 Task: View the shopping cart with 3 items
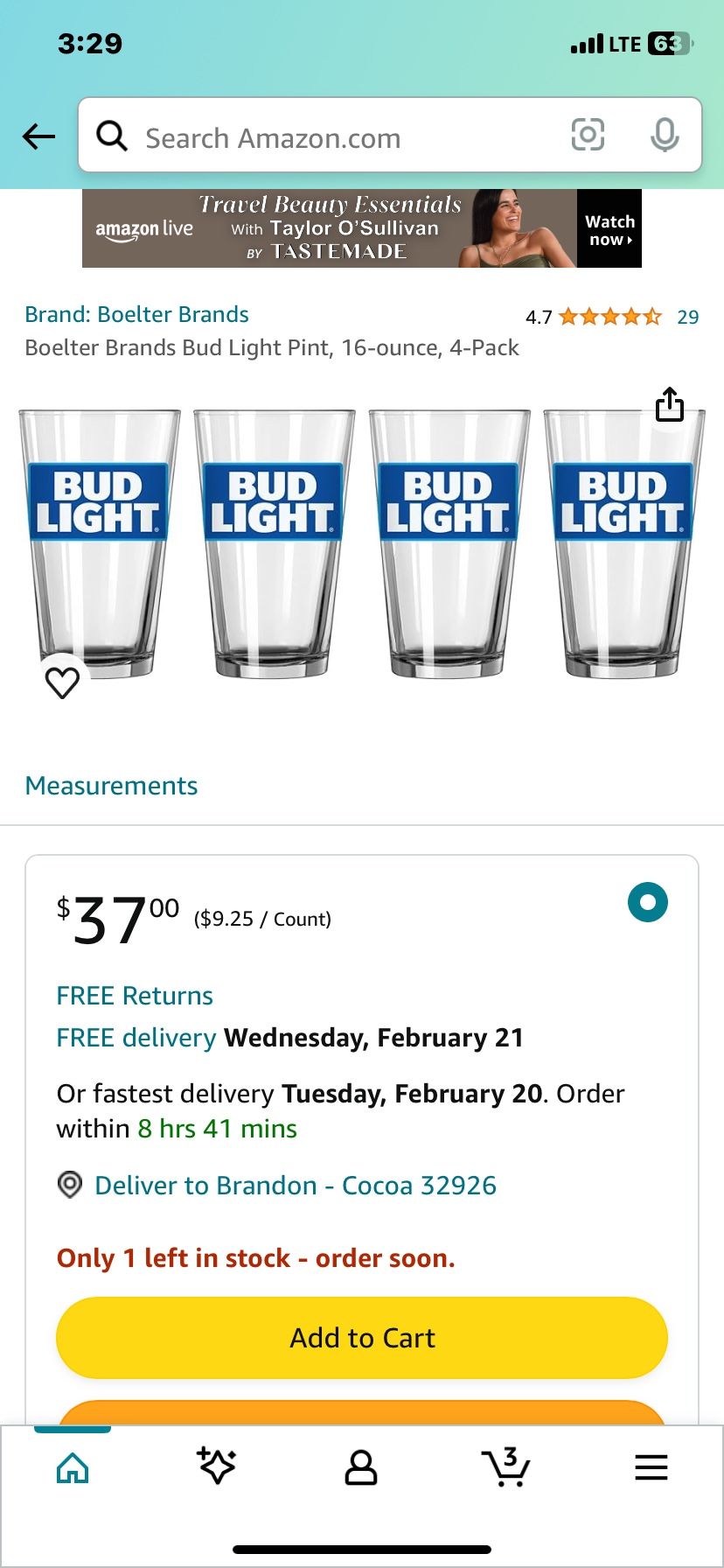506,1468
